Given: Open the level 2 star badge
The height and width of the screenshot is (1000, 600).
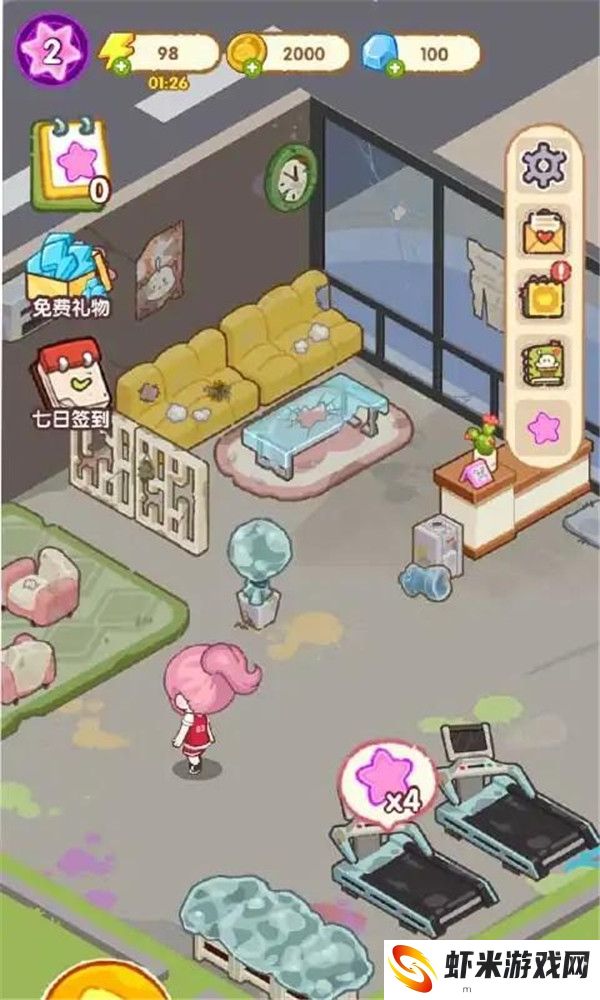Looking at the screenshot, I should pos(50,50).
